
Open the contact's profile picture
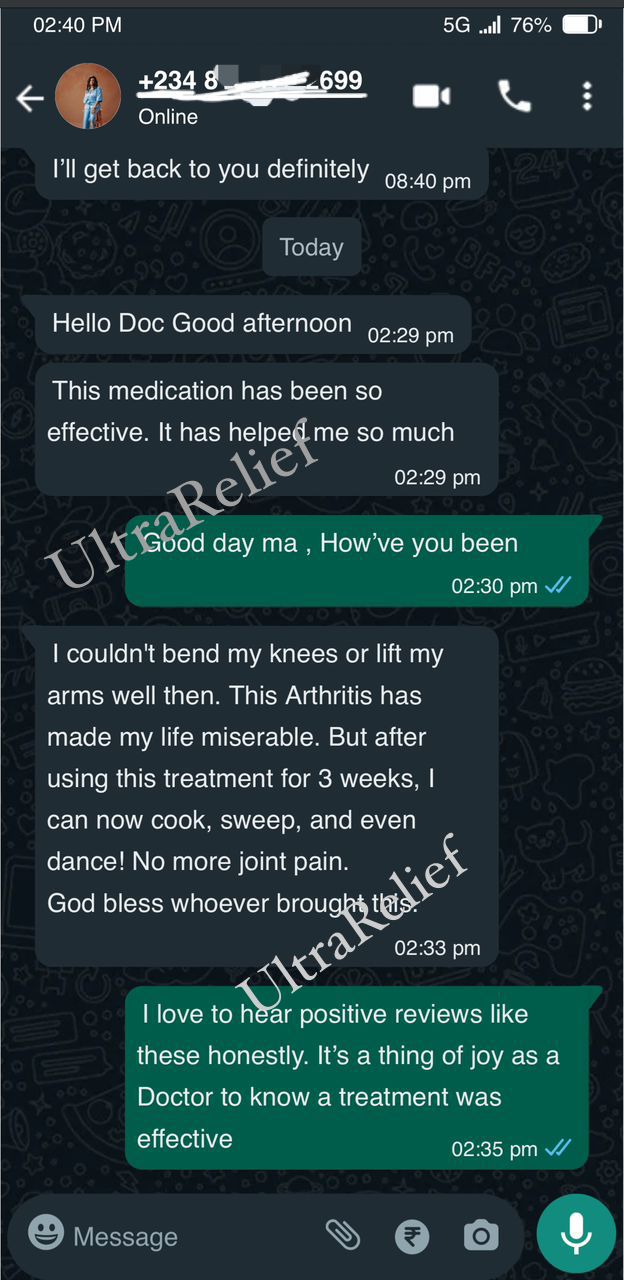[87, 96]
